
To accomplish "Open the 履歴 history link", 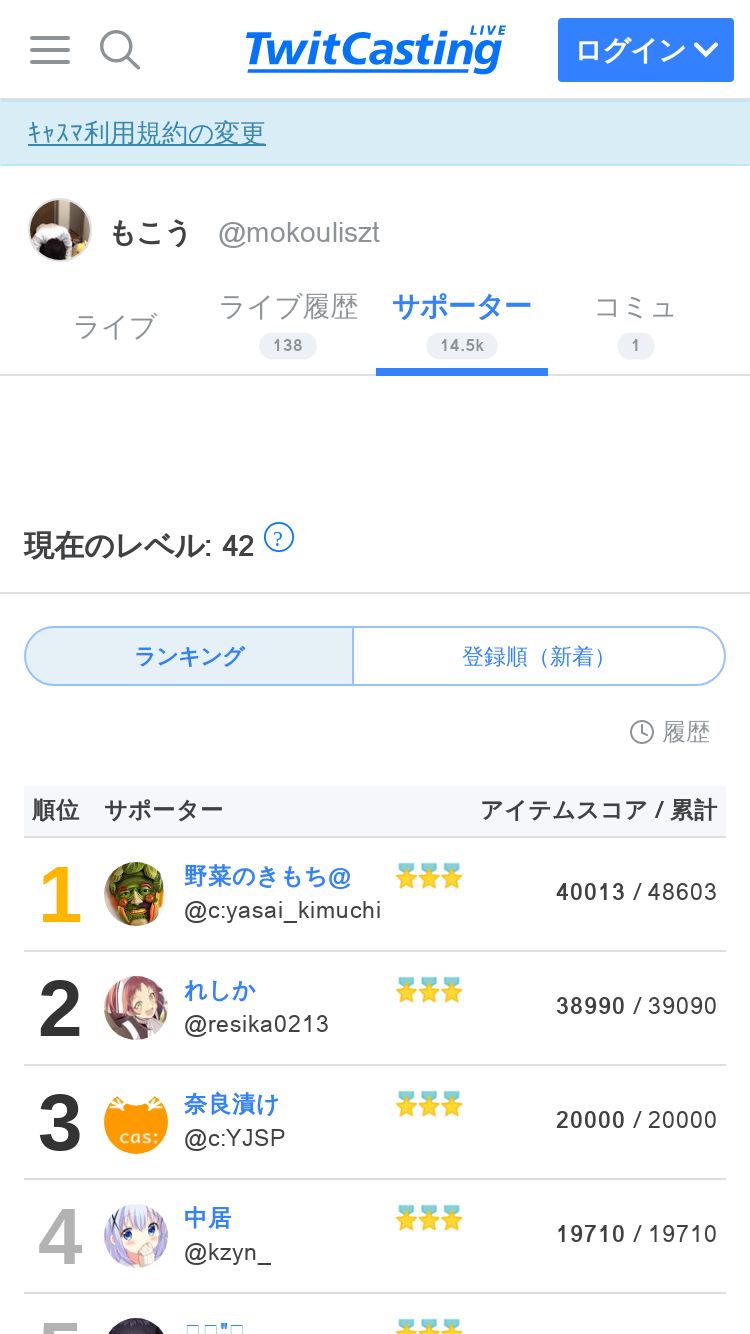I will 670,732.
